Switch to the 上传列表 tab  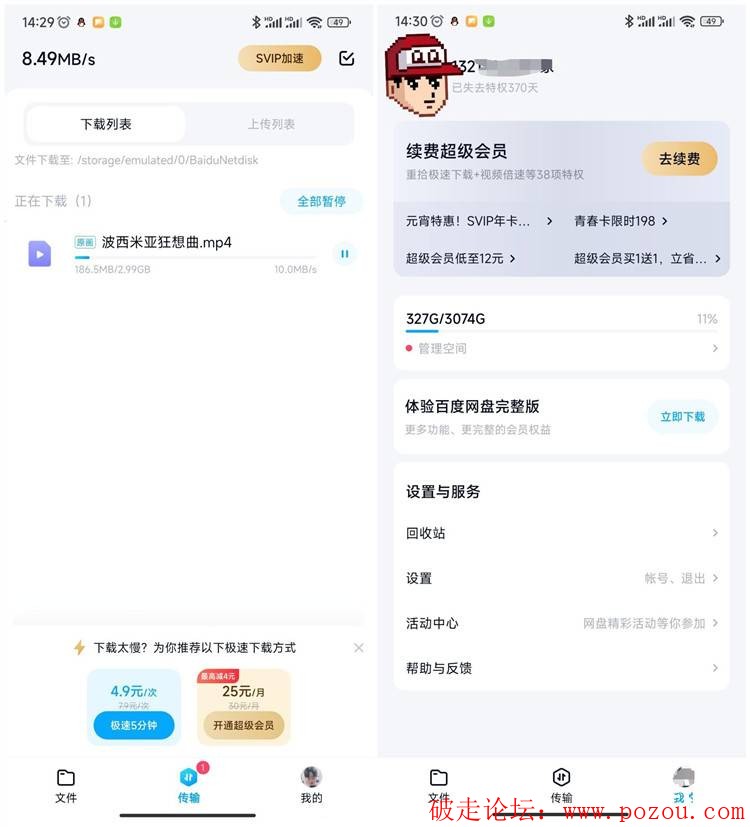coord(271,124)
